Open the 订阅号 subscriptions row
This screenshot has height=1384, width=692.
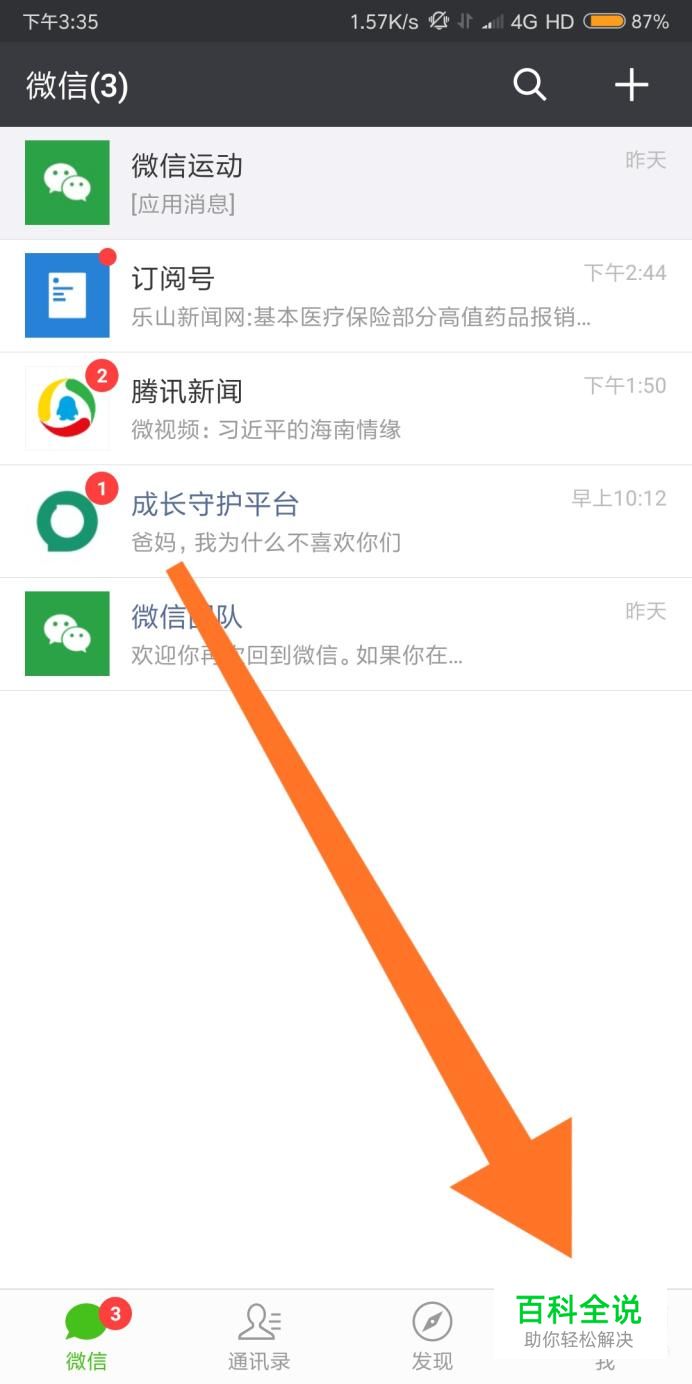tap(346, 296)
